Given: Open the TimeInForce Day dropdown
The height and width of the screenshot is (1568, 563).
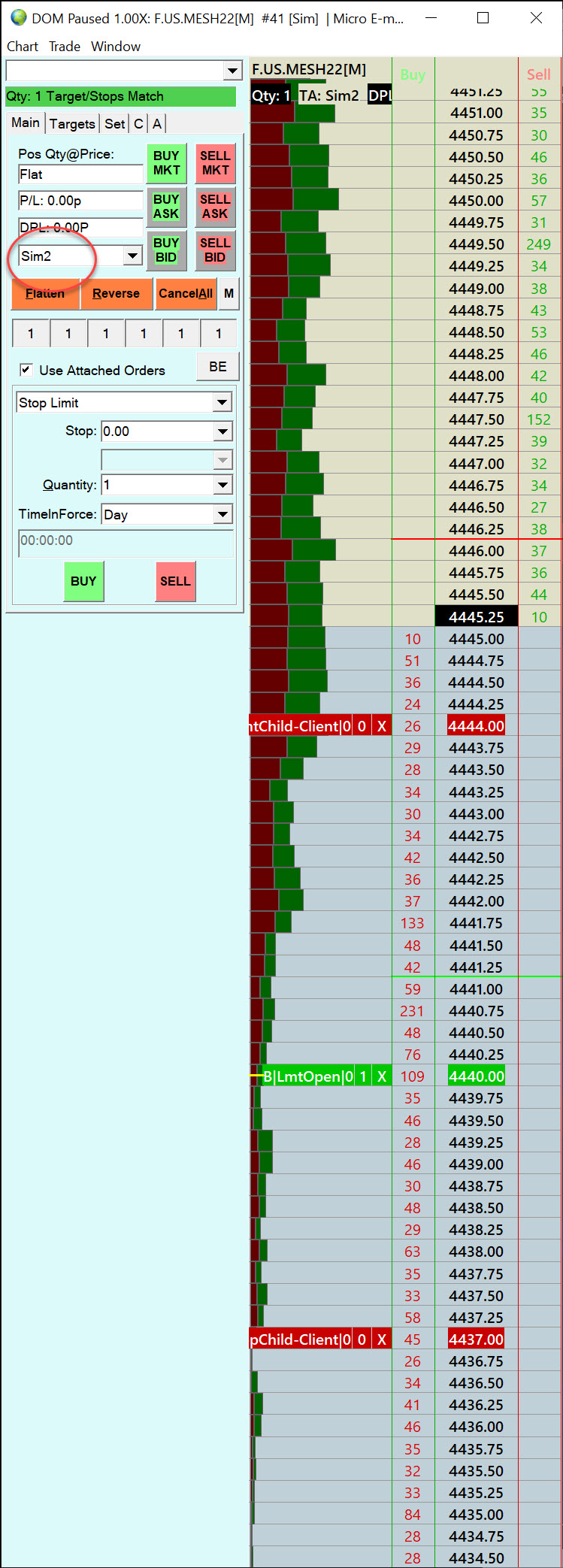Looking at the screenshot, I should [222, 515].
